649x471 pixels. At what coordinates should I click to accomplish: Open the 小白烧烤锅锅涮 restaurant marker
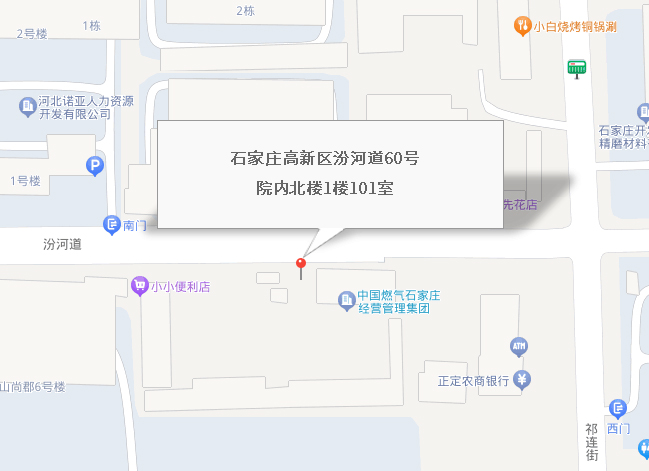[x=521, y=26]
